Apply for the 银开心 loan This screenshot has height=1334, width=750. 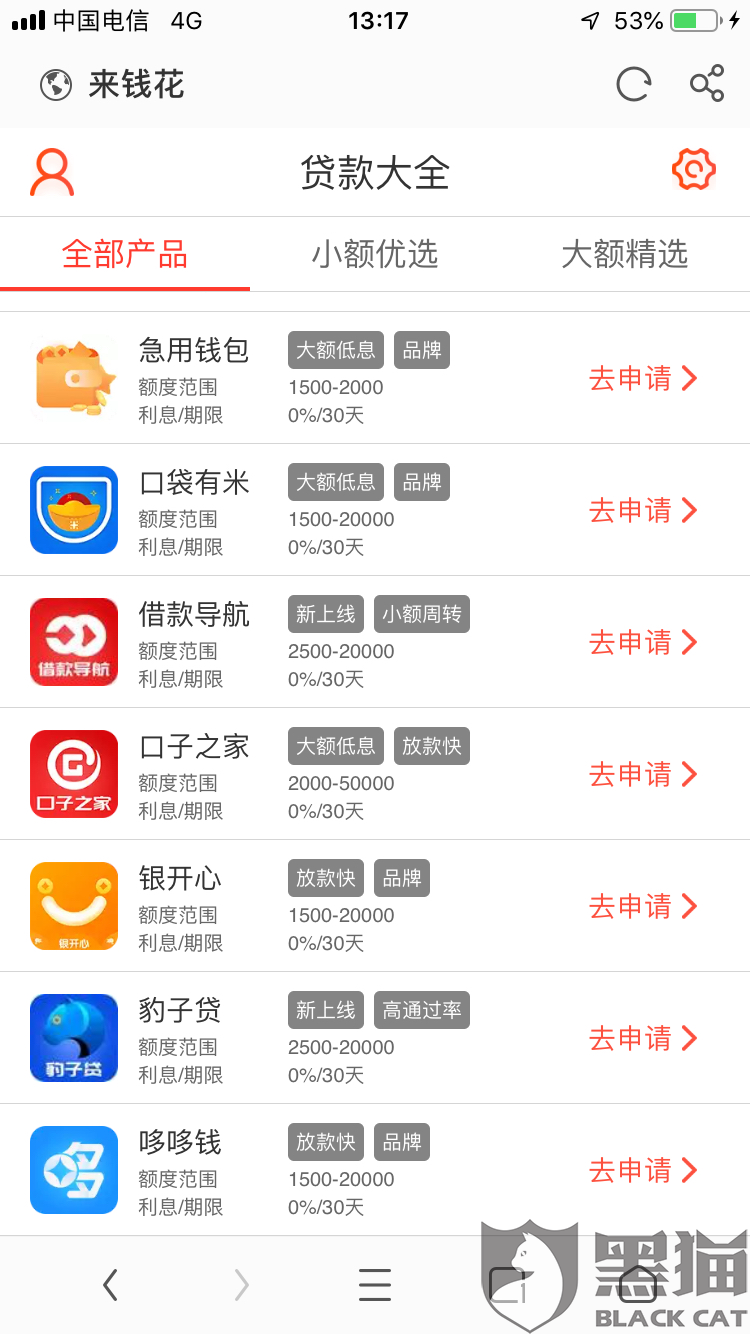pos(643,906)
